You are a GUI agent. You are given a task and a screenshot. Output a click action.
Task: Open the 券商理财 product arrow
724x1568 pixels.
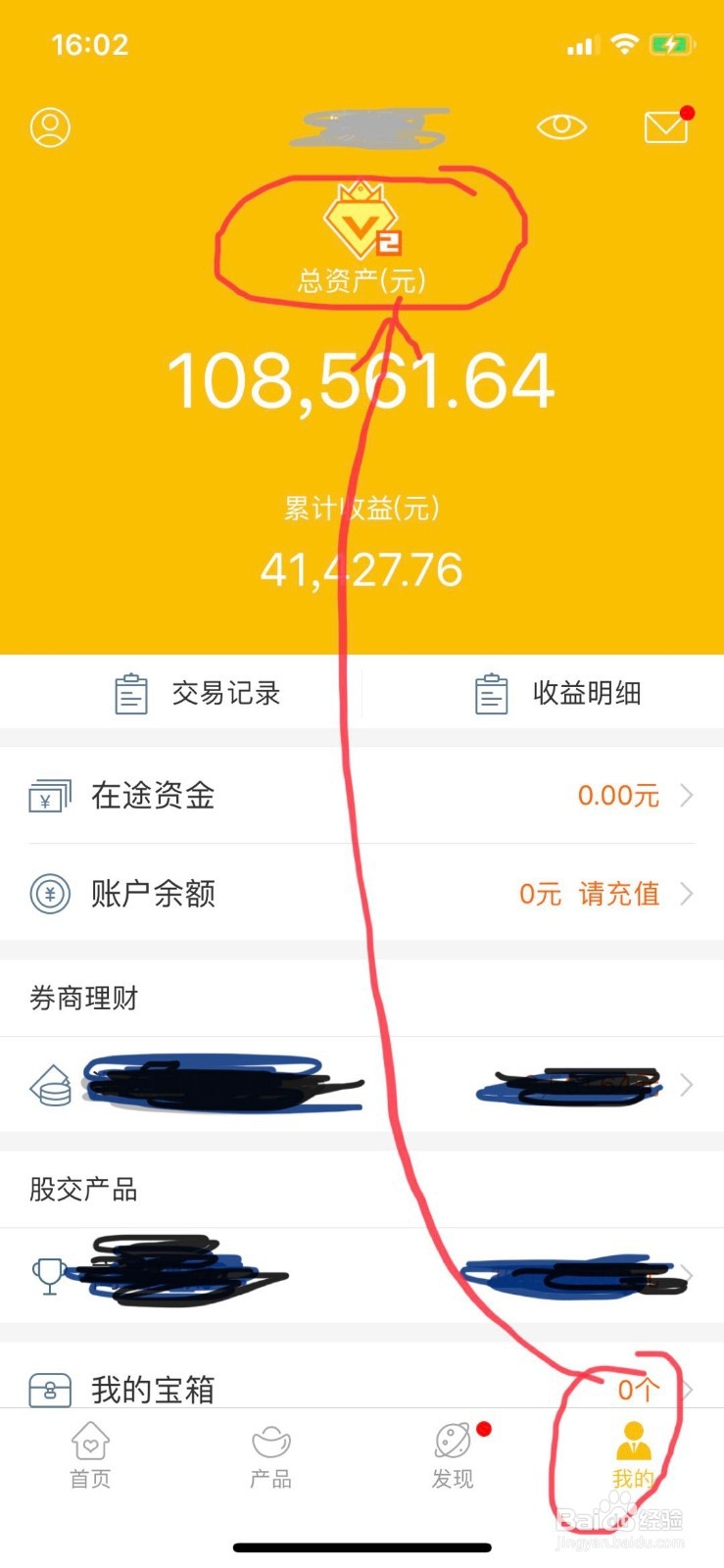[689, 1085]
